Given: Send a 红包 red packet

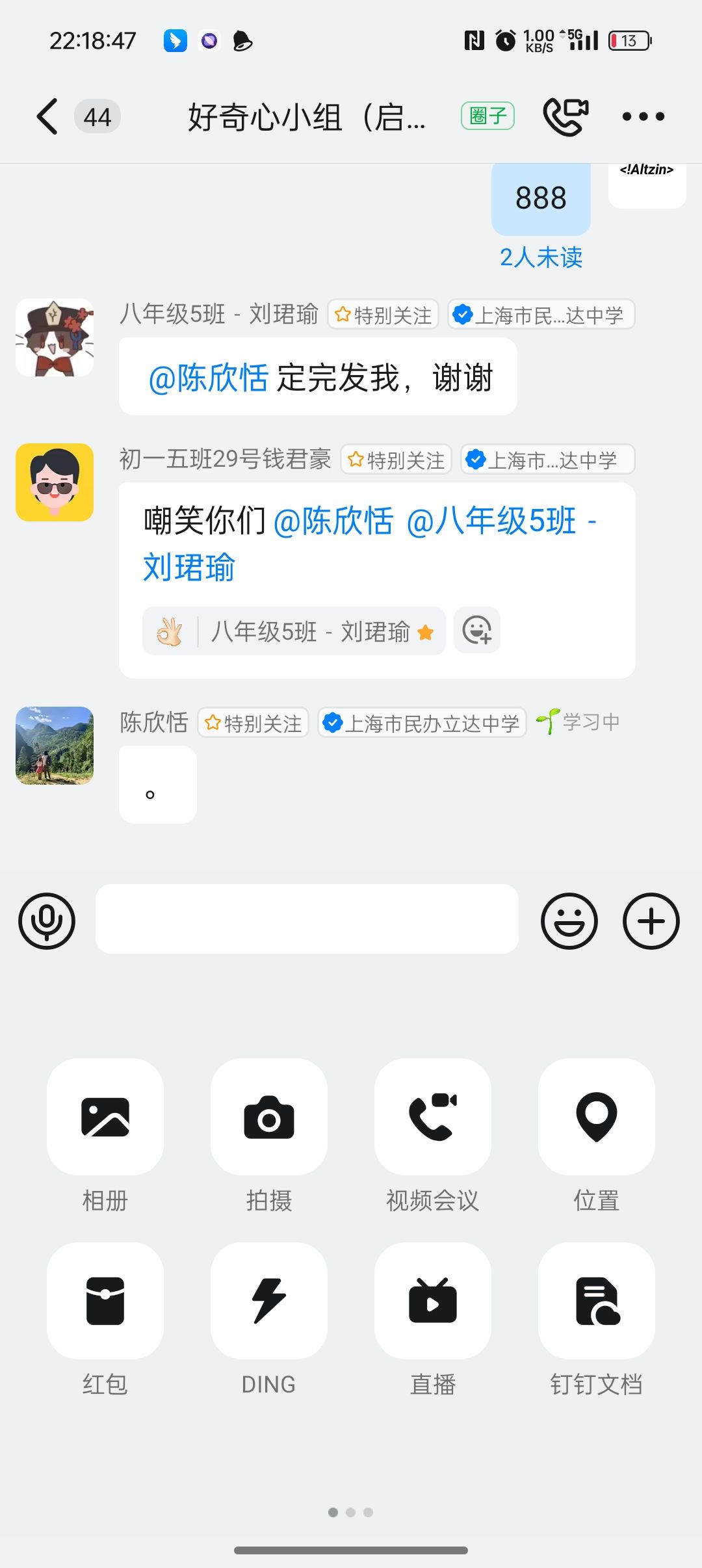Looking at the screenshot, I should point(105,1301).
